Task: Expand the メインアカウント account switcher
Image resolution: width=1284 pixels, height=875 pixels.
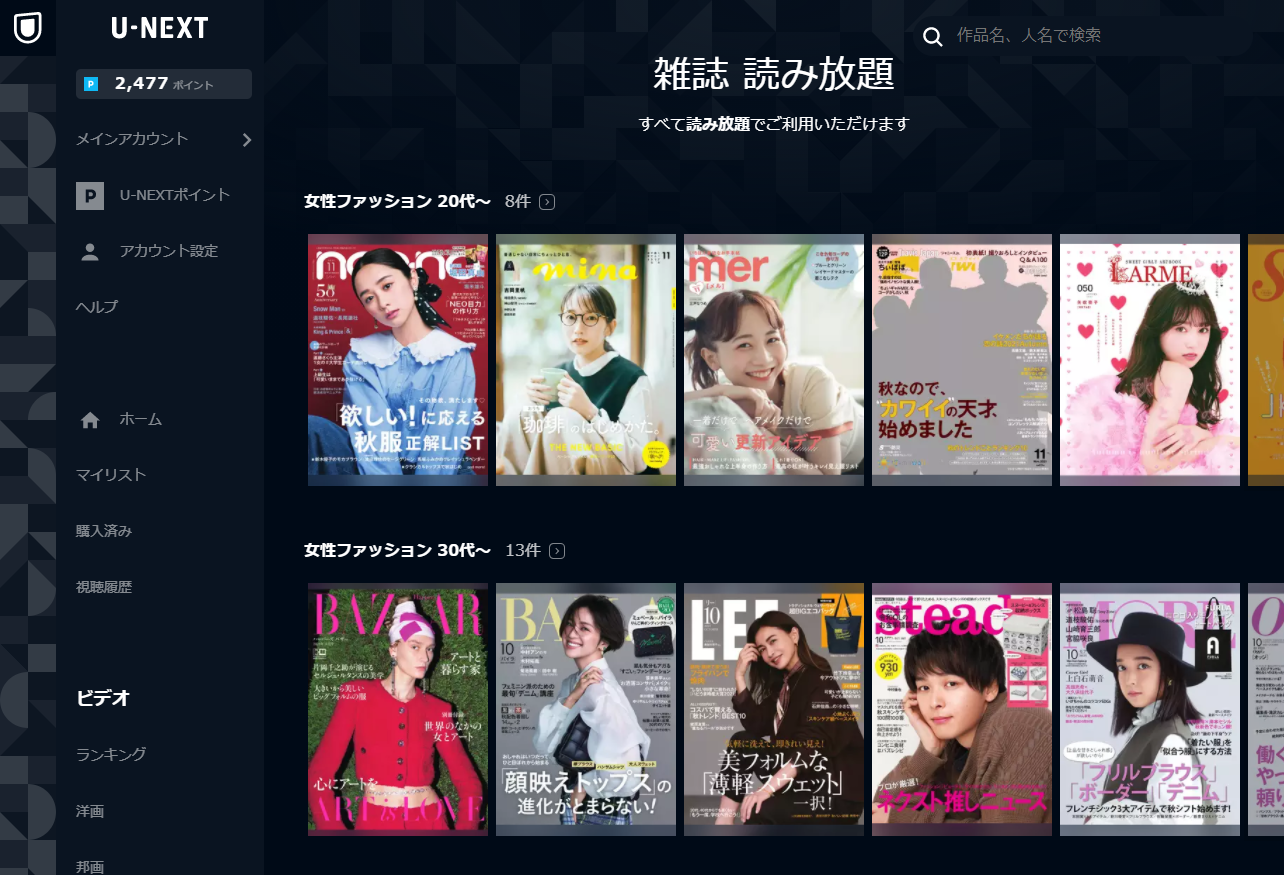Action: pyautogui.click(x=164, y=140)
